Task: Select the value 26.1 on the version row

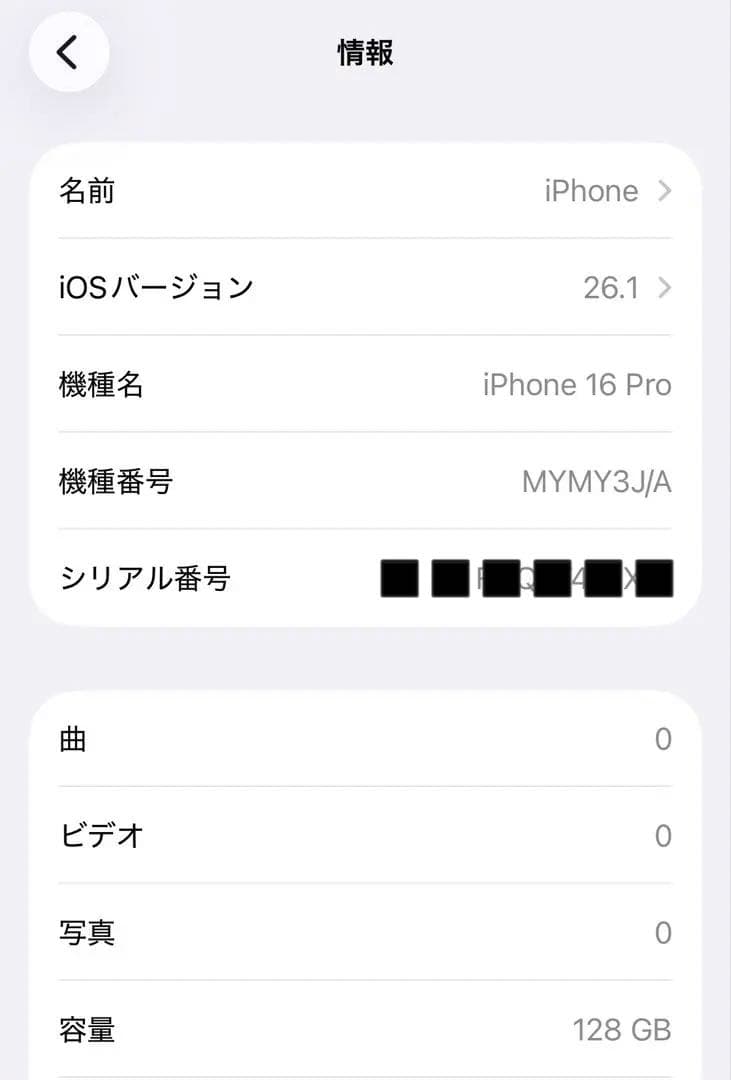Action: [x=611, y=288]
